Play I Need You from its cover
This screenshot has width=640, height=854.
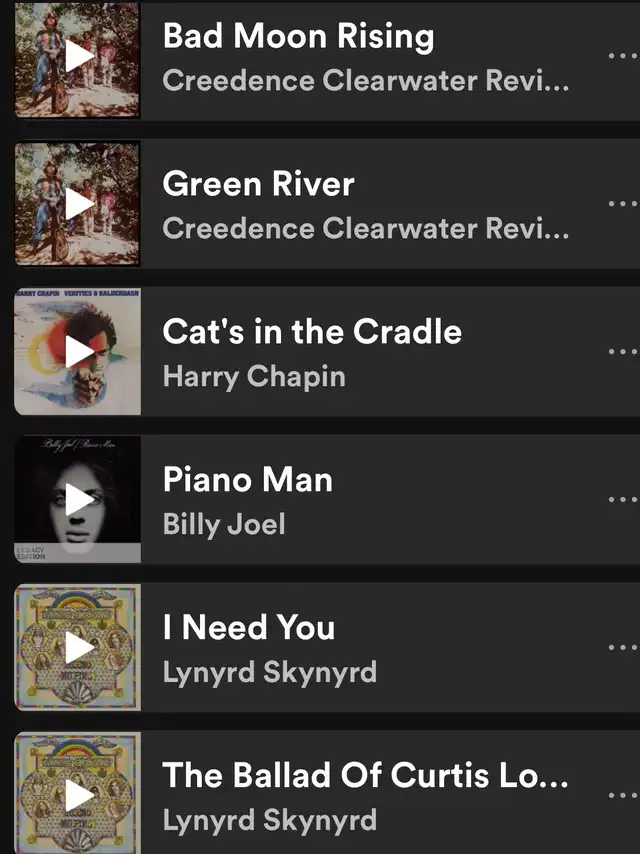click(78, 647)
